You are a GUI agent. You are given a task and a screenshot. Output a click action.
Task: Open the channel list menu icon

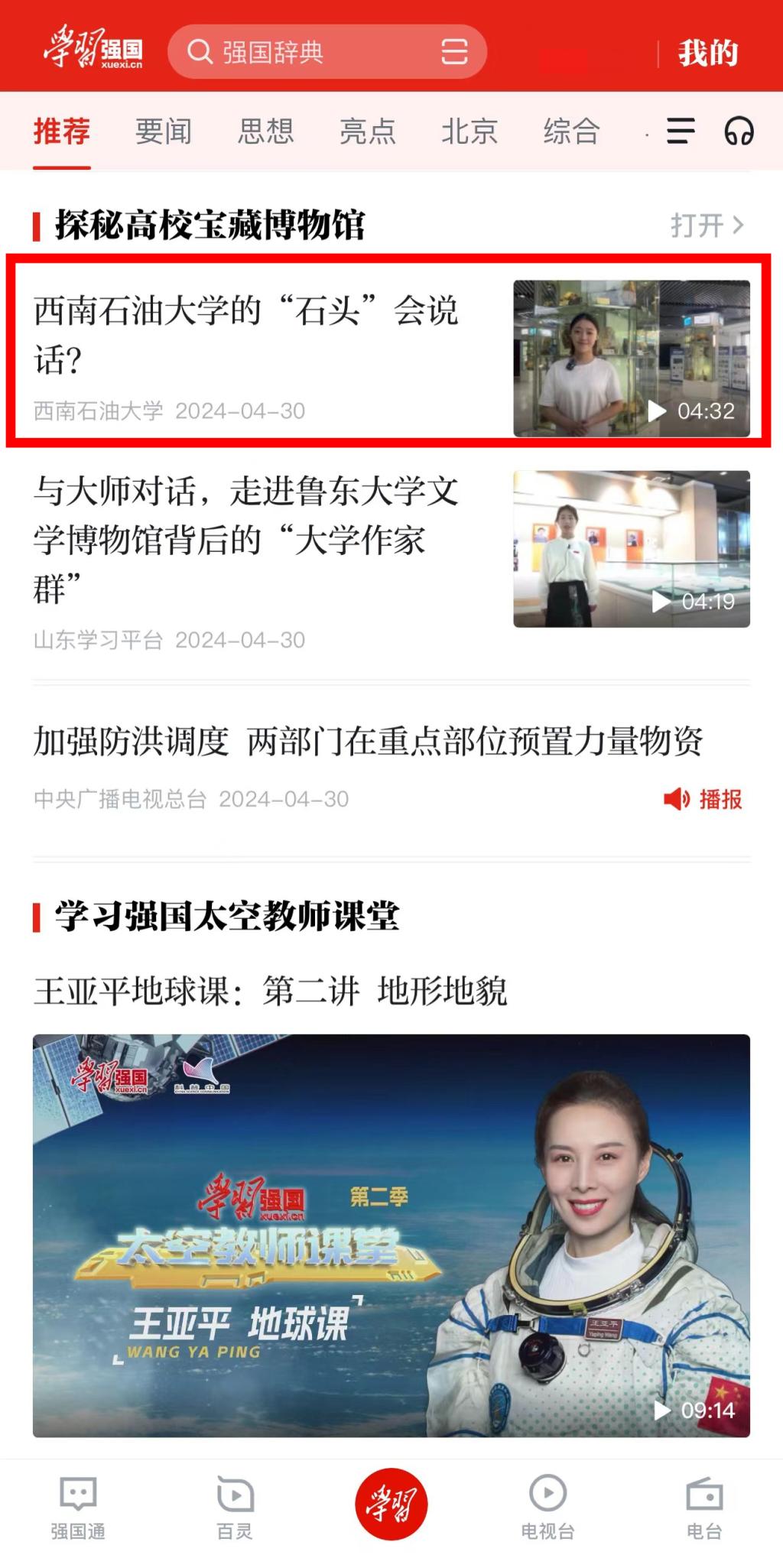tap(681, 131)
